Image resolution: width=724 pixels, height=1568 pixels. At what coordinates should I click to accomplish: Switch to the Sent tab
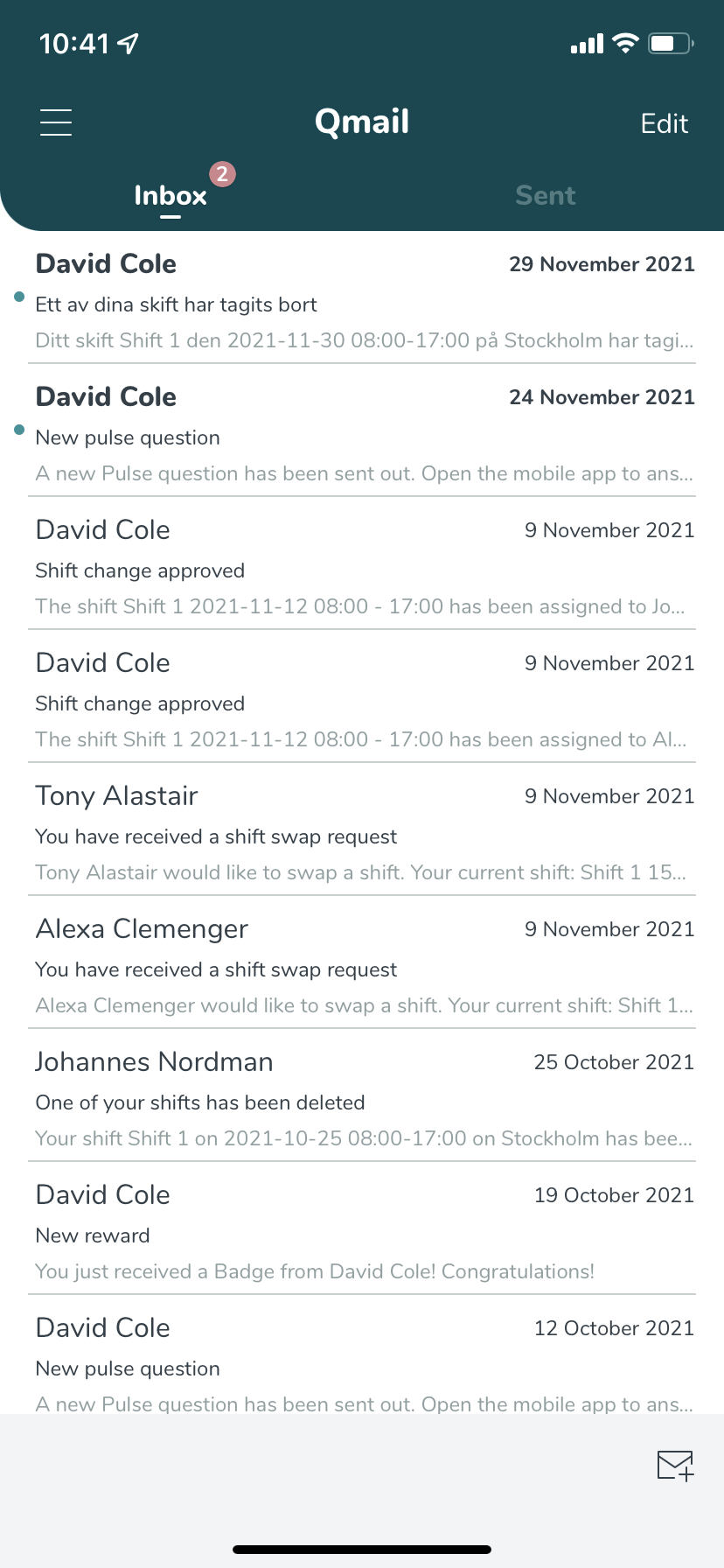tap(545, 195)
